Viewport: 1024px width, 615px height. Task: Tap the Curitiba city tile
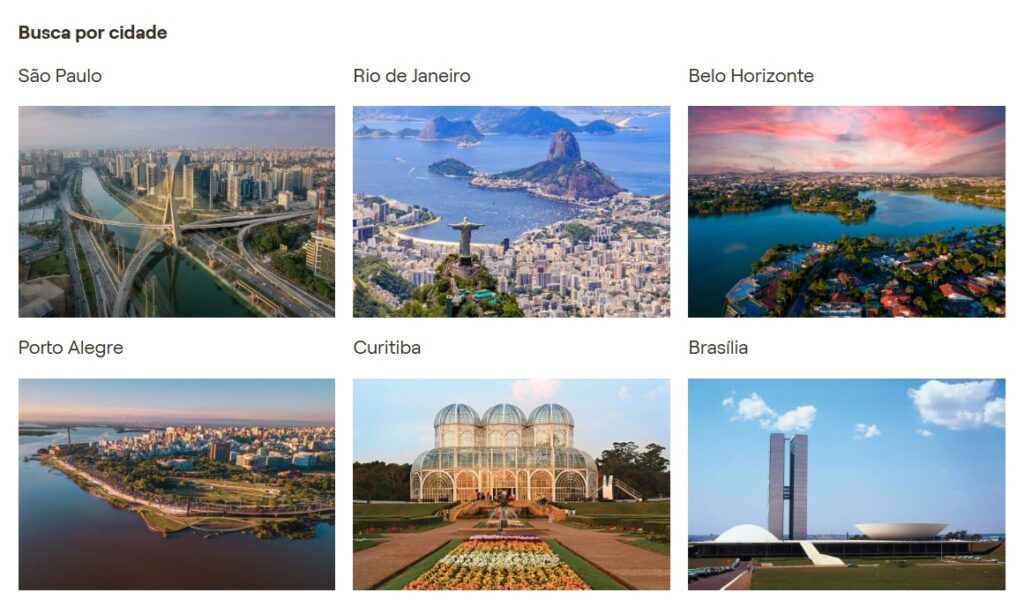point(511,483)
